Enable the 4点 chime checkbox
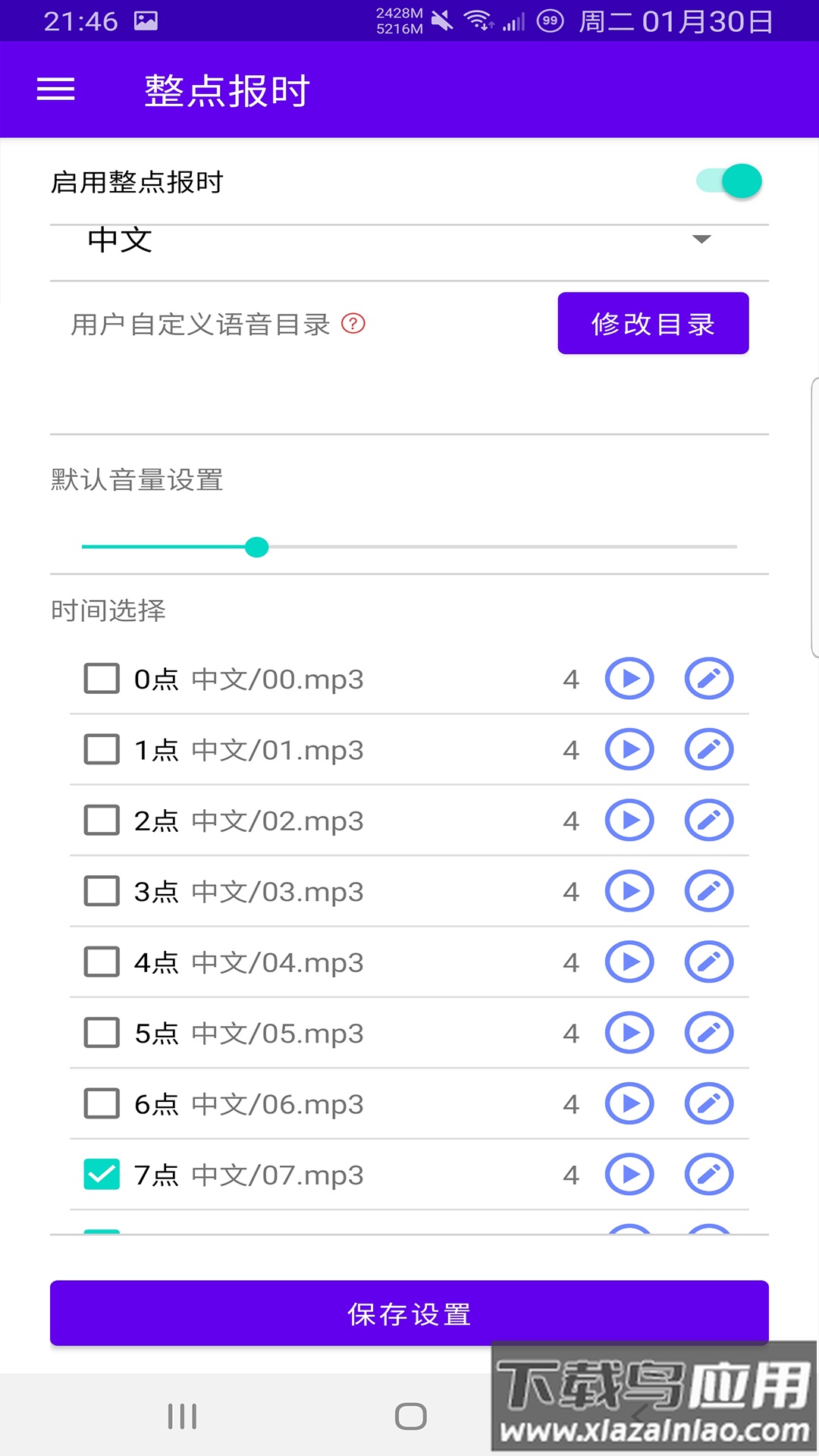819x1456 pixels. (101, 962)
